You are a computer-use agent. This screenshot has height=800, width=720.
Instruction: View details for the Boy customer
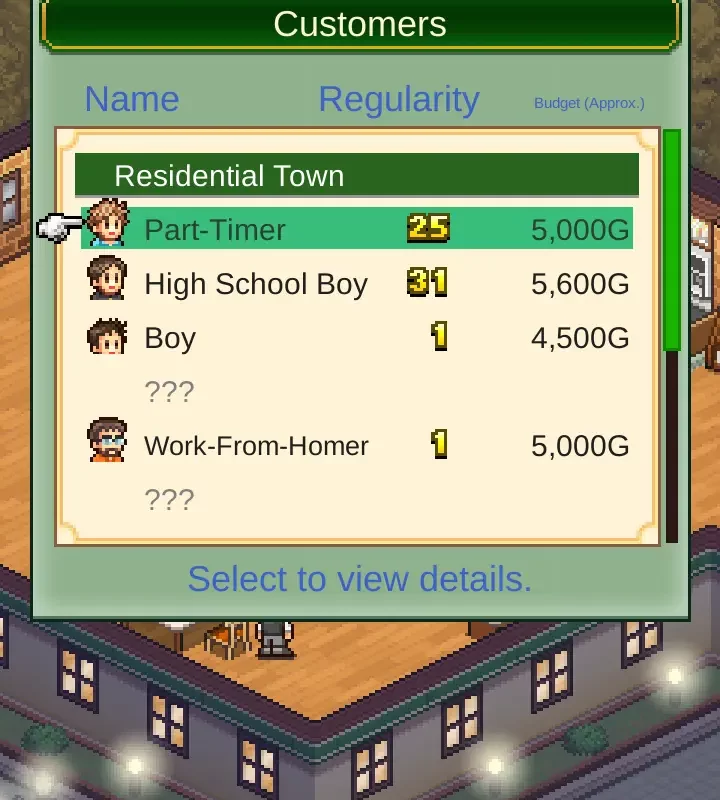[x=357, y=338]
